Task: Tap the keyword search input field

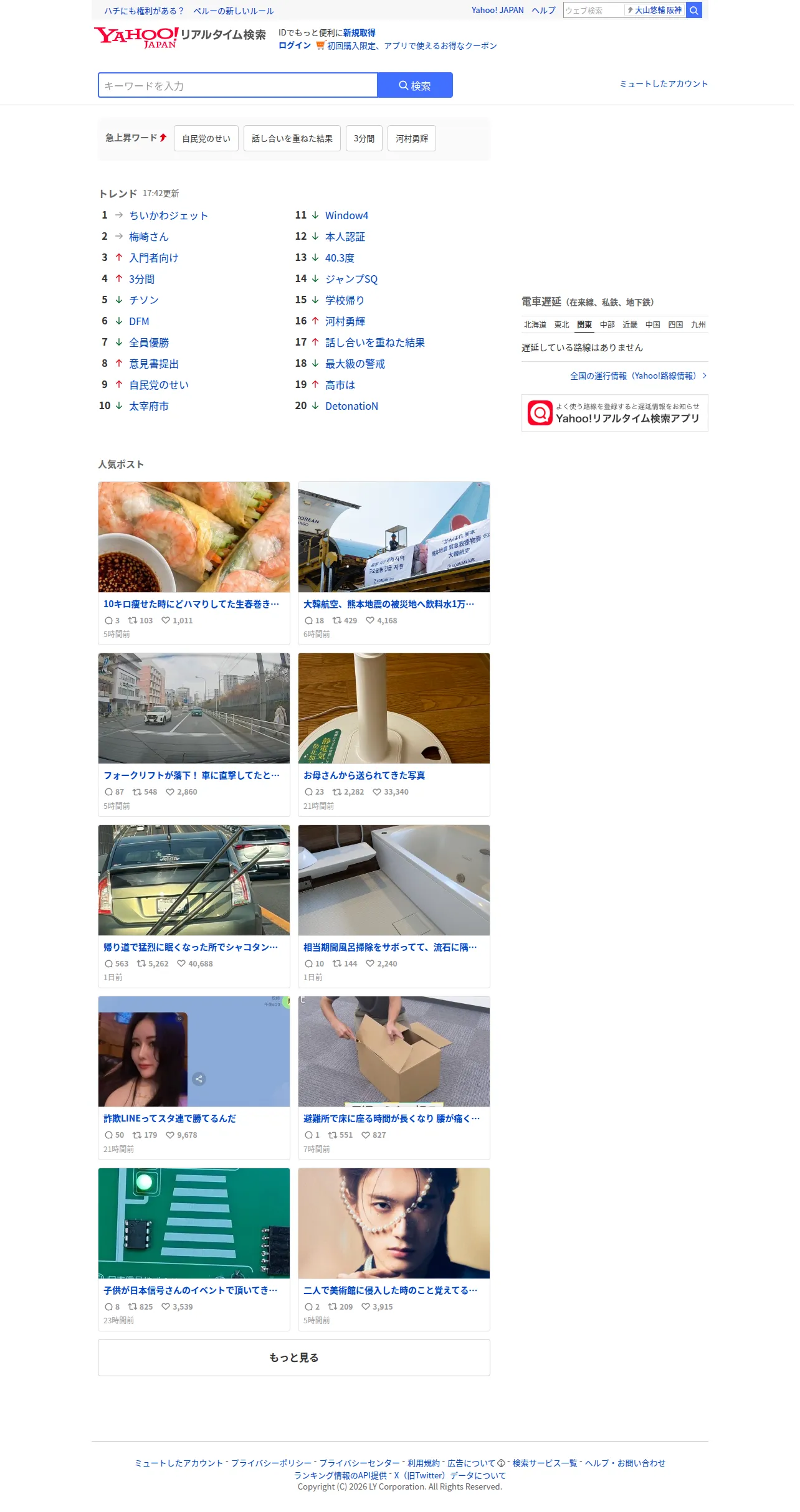Action: pyautogui.click(x=238, y=85)
